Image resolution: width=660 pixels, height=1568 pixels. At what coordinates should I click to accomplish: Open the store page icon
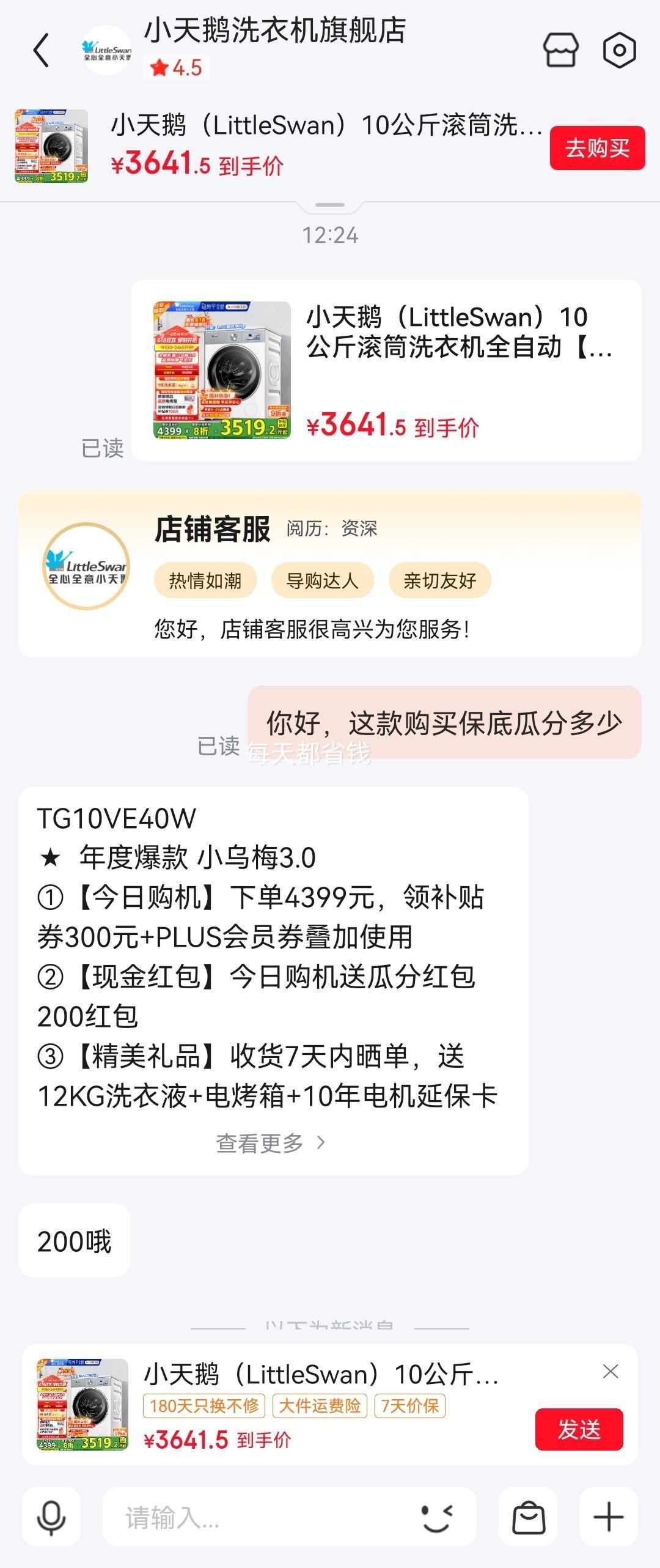560,50
